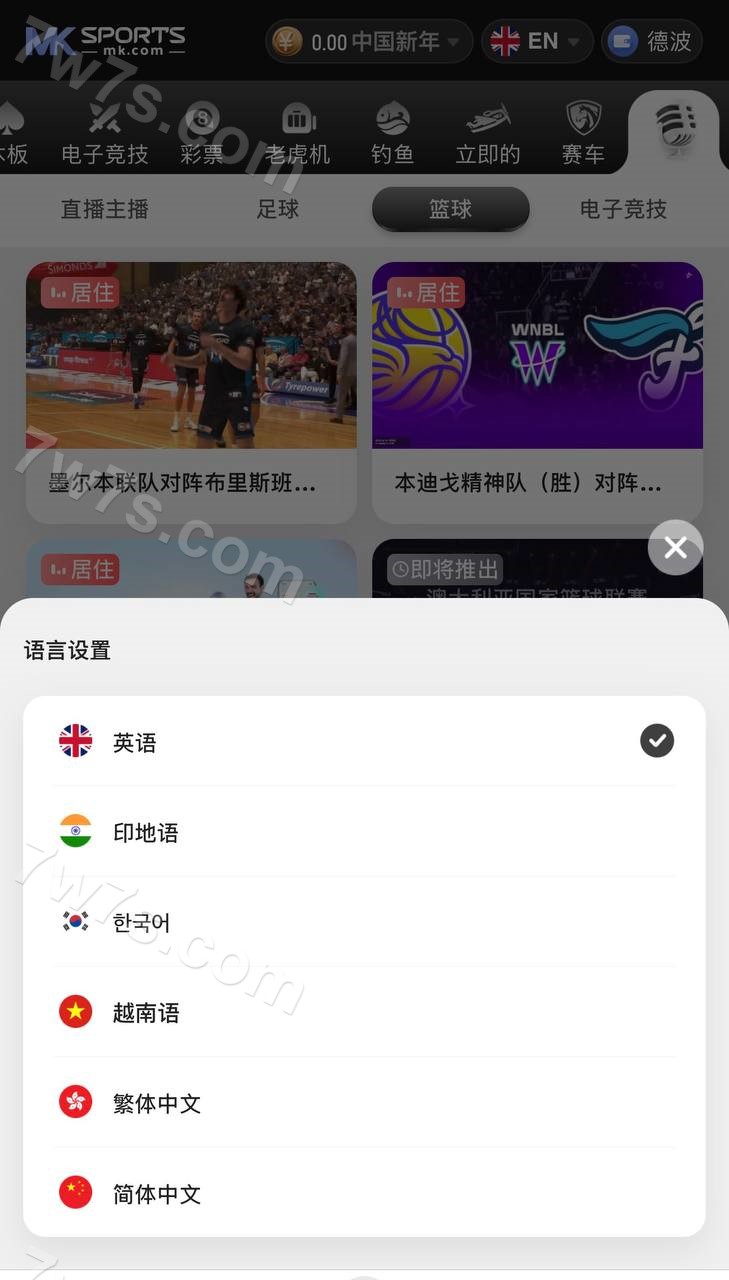Open the 老虎机 category
The height and width of the screenshot is (1280, 729).
tap(298, 133)
